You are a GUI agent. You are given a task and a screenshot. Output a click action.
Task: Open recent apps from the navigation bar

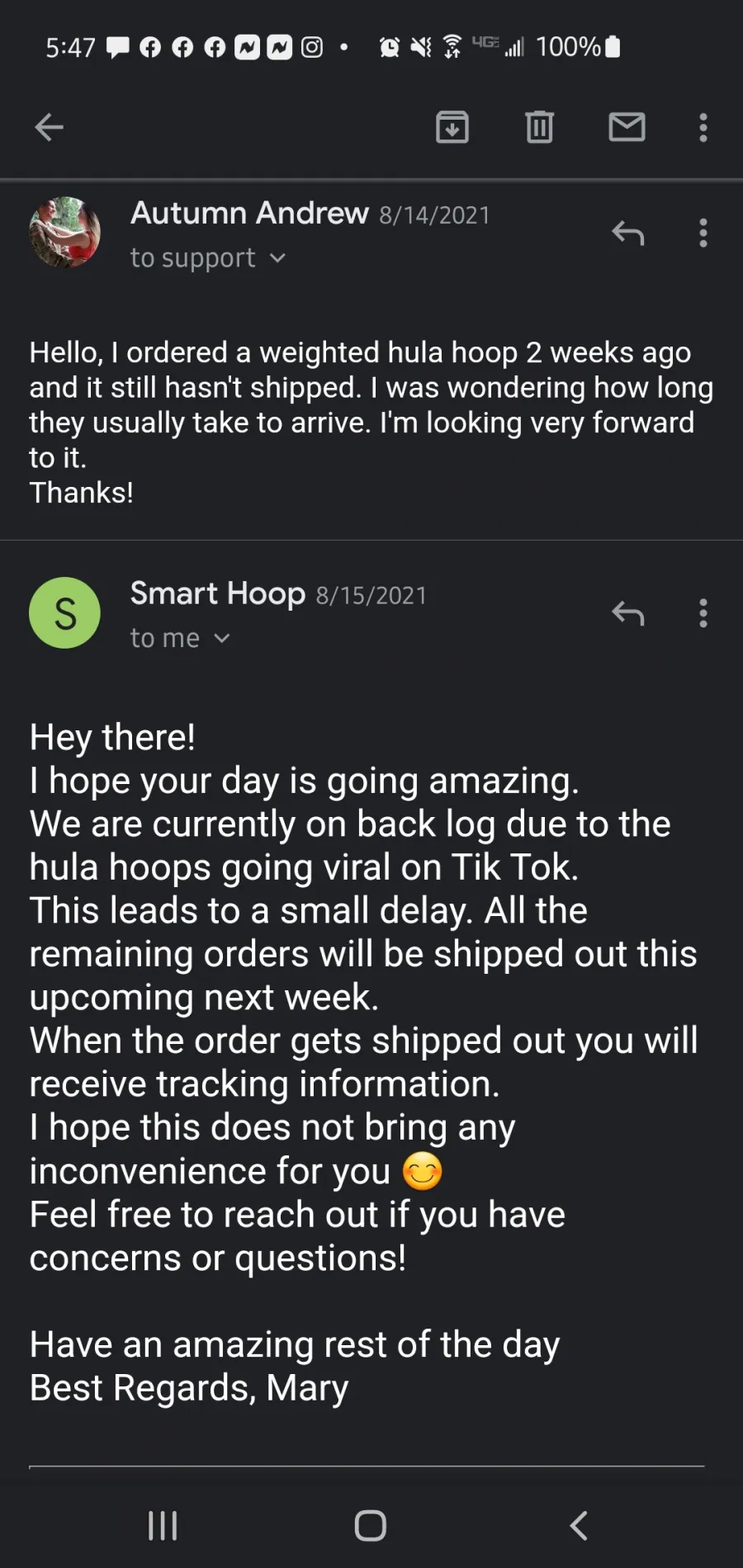click(x=163, y=1526)
